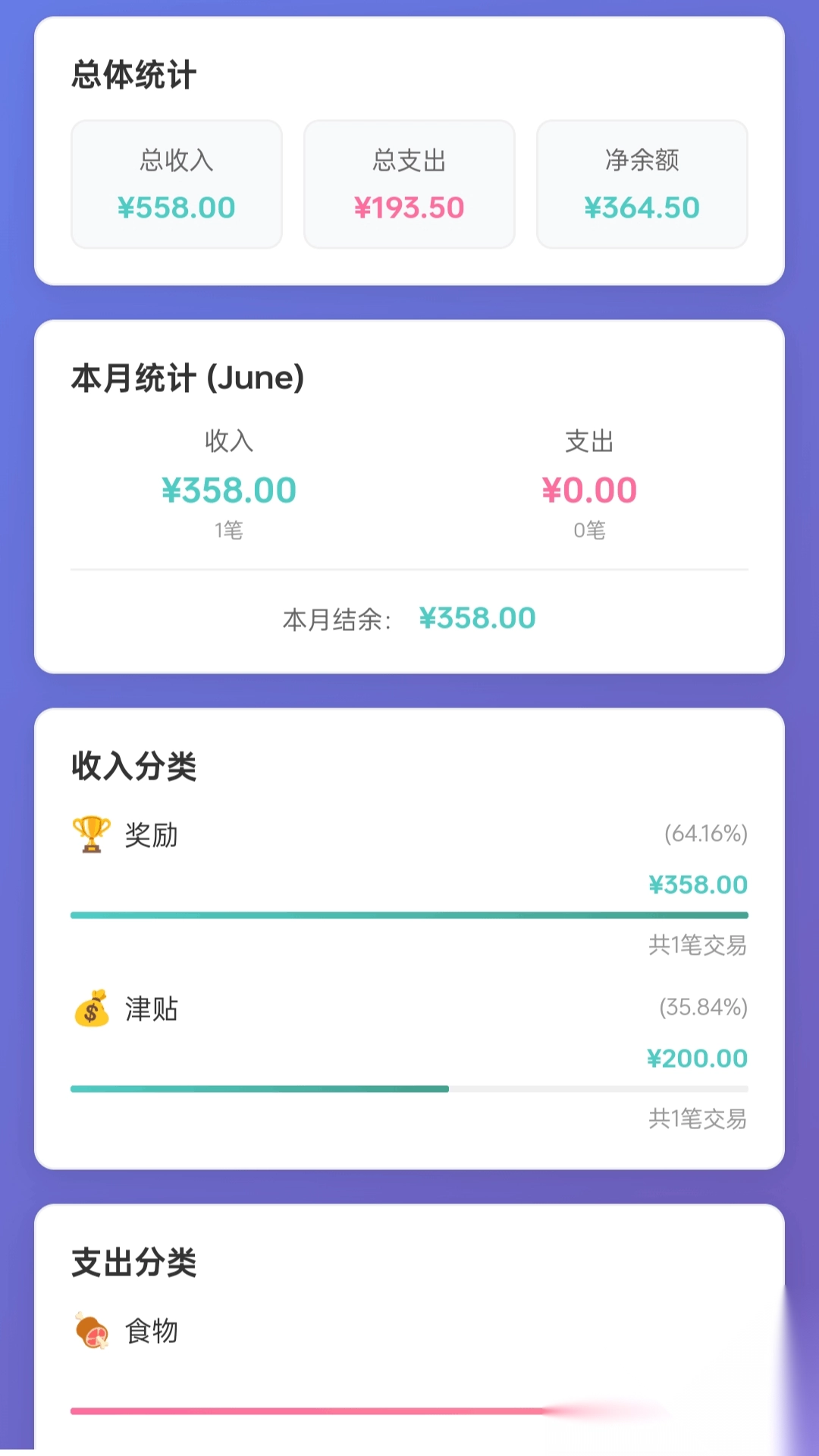Open the 净余额 statistics card
This screenshot has height=1456, width=819.
642,184
